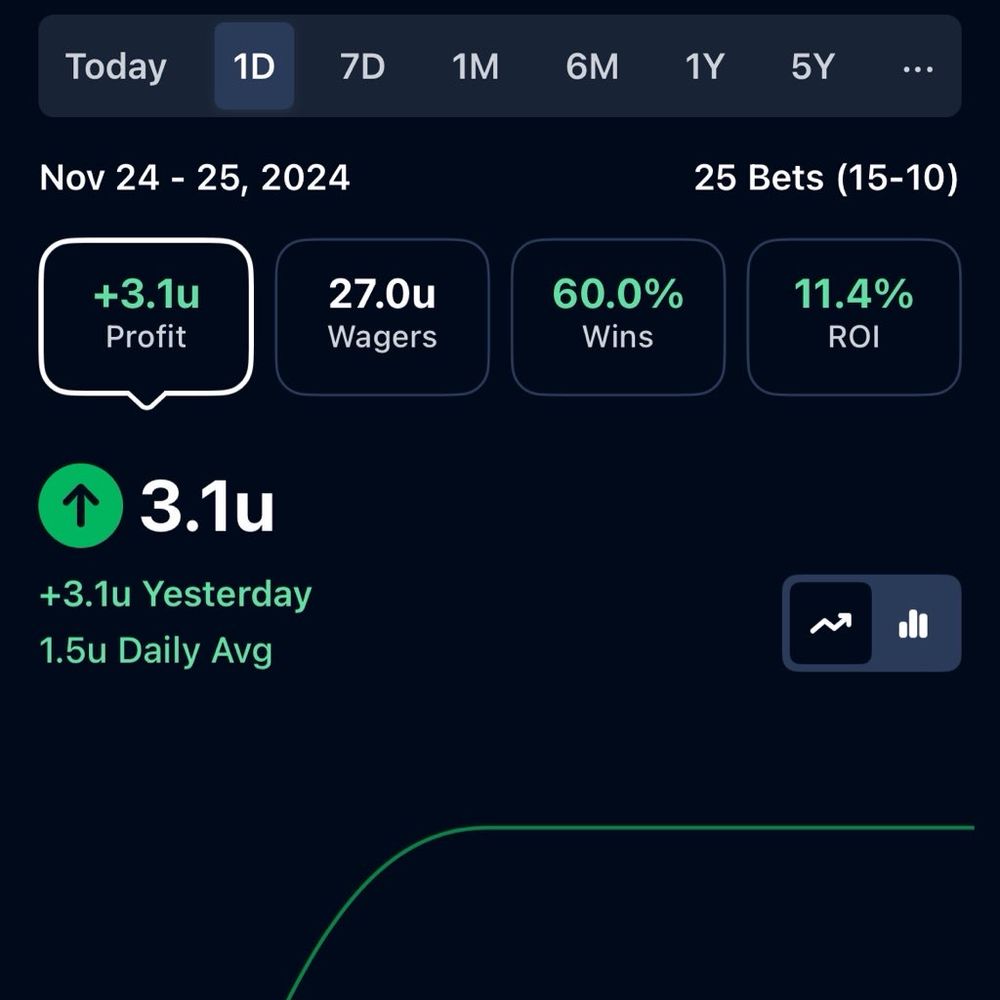This screenshot has height=1000, width=1000.
Task: Show the Wagers stat chart
Action: (382, 317)
